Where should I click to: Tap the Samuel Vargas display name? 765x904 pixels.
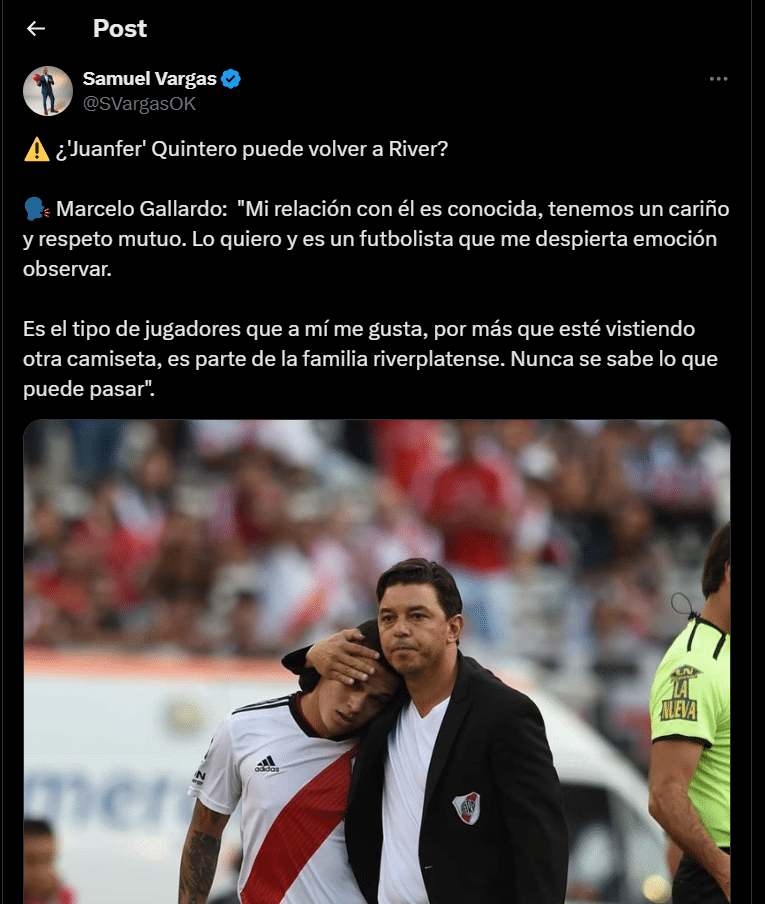[x=149, y=79]
